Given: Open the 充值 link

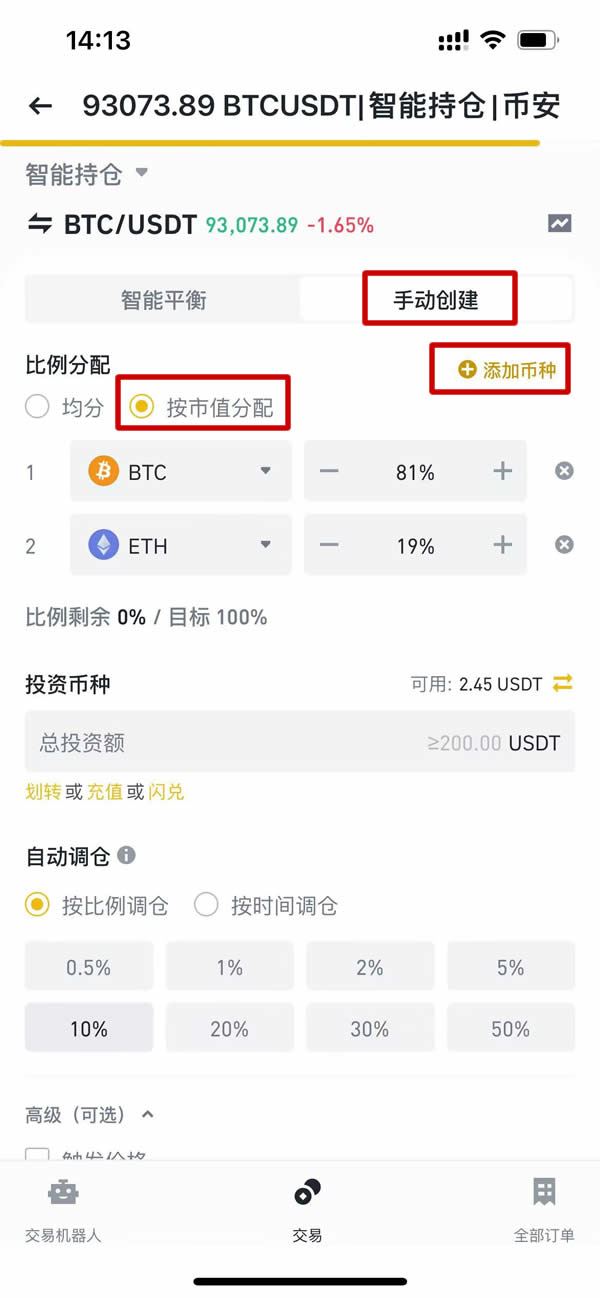Looking at the screenshot, I should tap(104, 792).
